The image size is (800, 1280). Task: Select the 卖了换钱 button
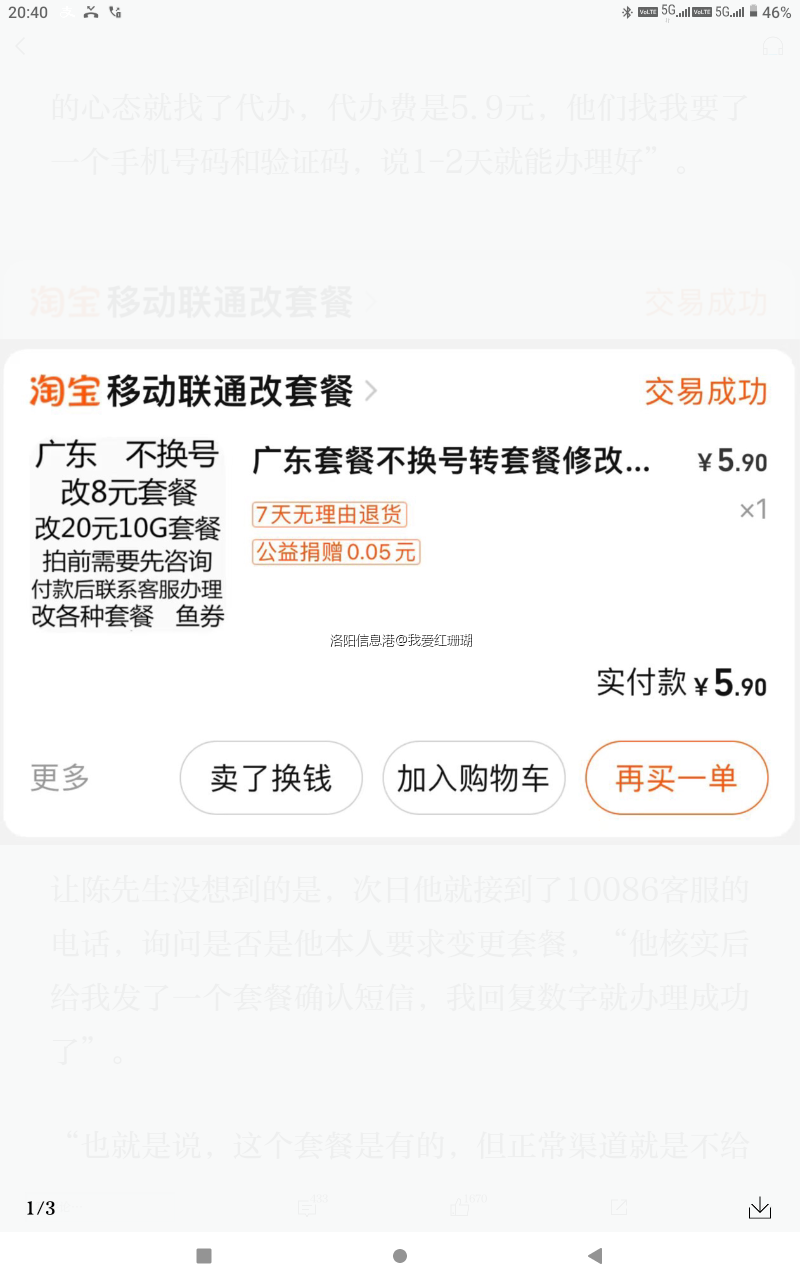[271, 778]
